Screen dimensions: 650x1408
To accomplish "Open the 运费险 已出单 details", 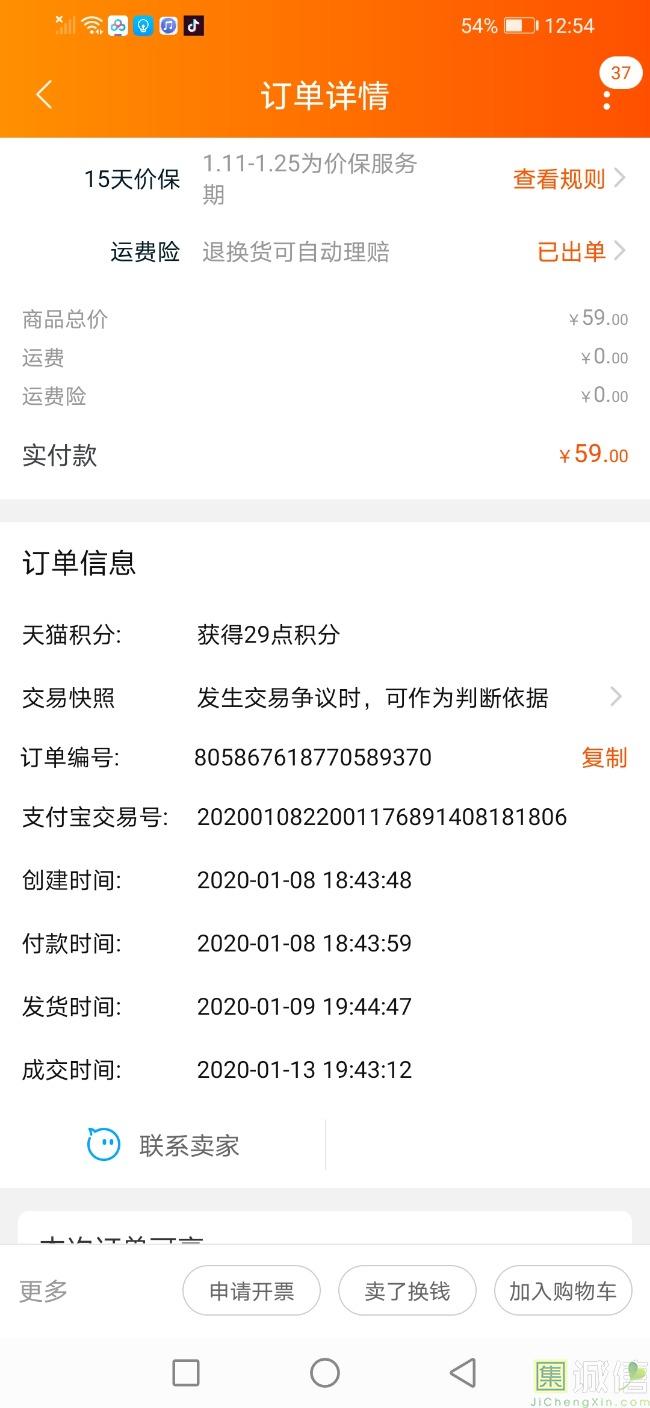I will [581, 251].
